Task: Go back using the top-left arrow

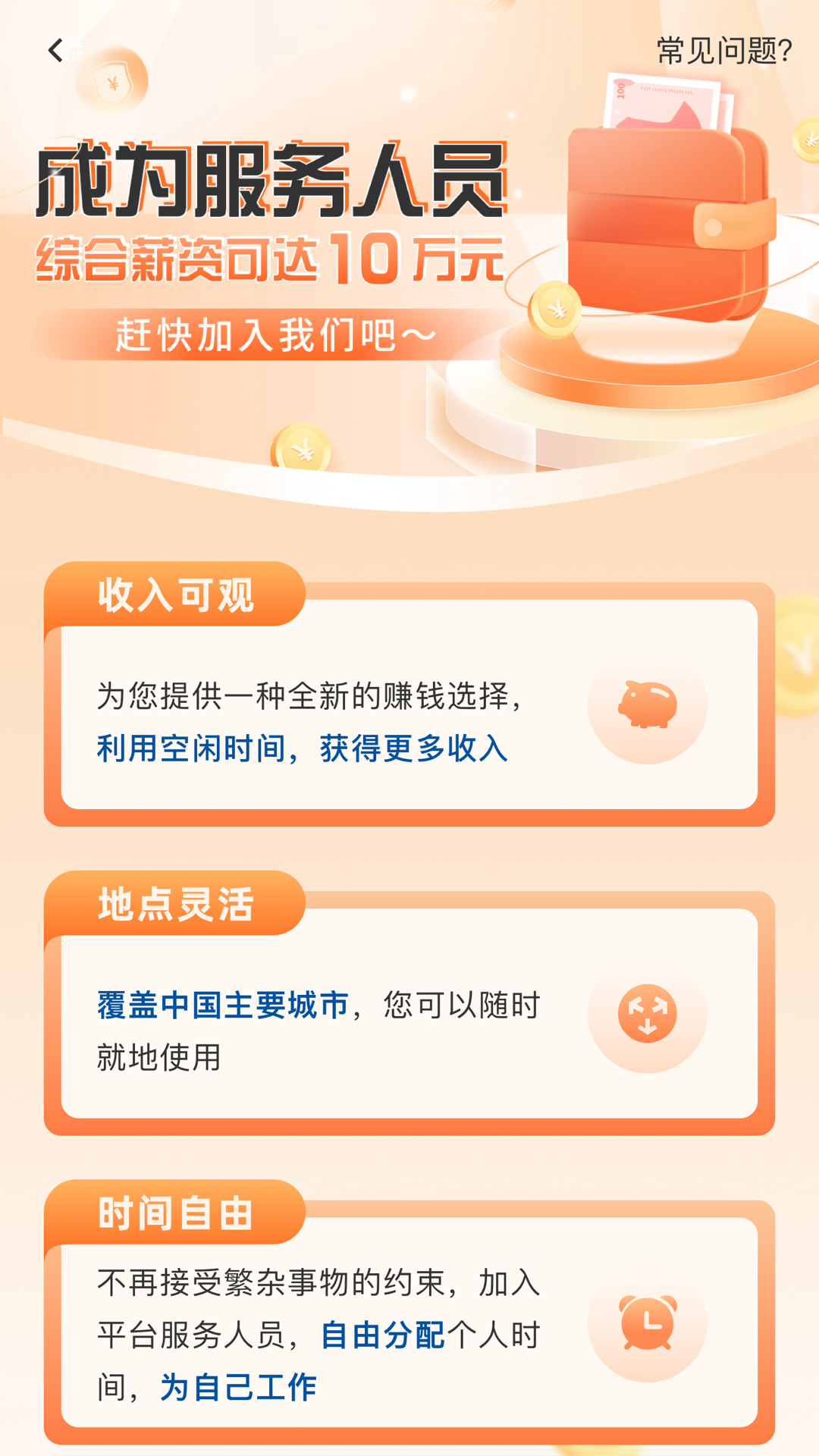Action: click(55, 51)
